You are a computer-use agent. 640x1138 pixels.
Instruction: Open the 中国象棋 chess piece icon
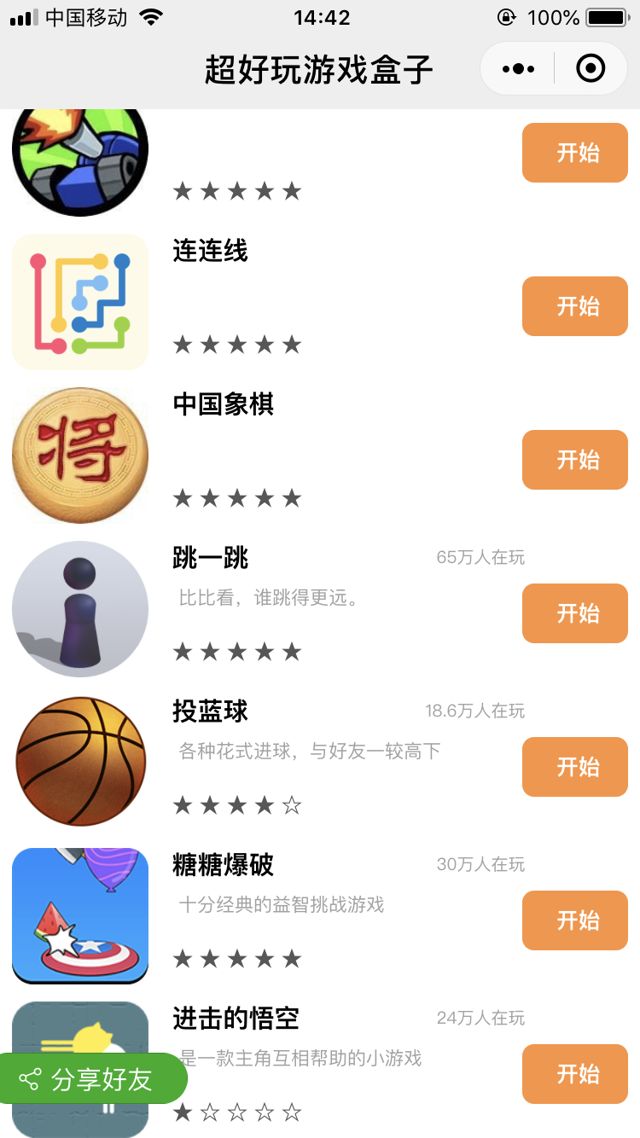(x=80, y=456)
